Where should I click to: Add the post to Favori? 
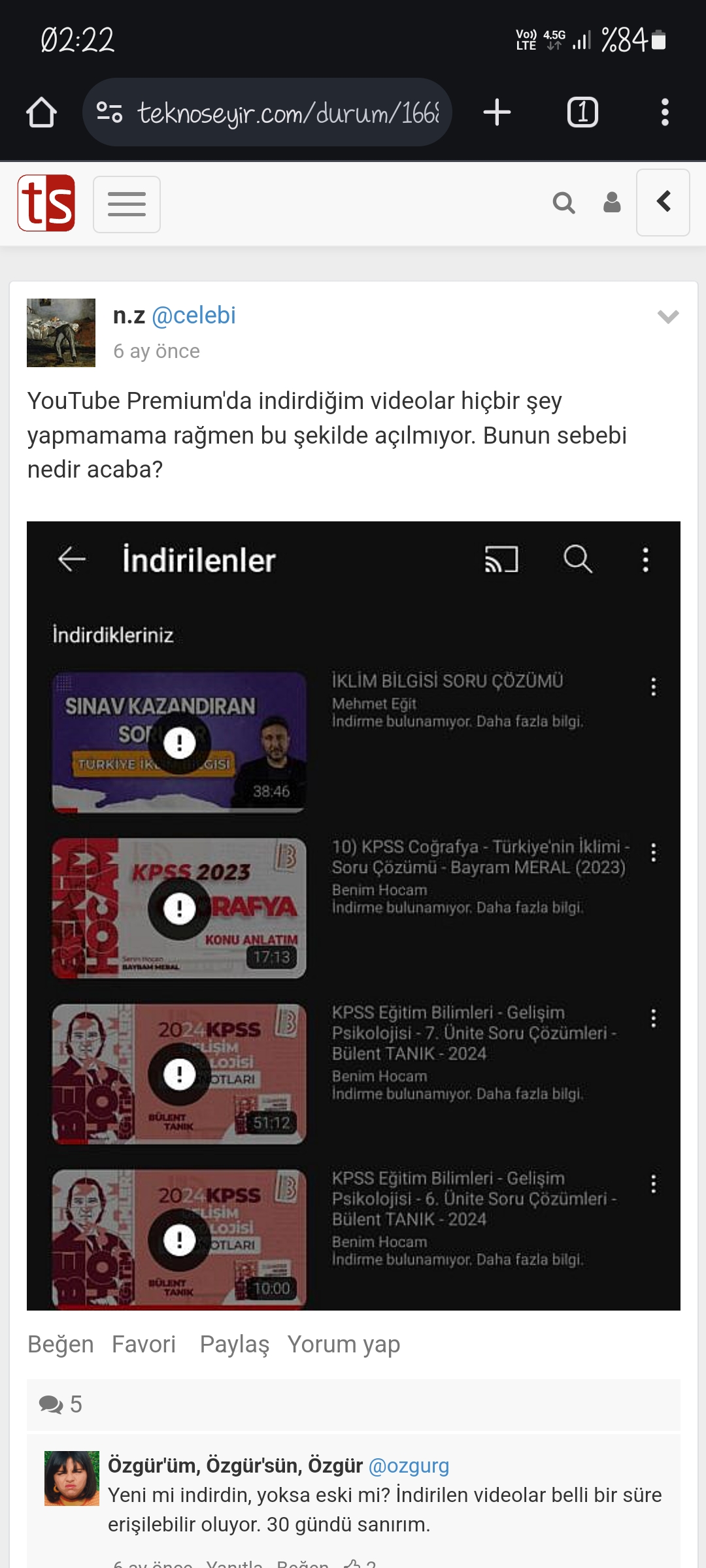click(x=144, y=1345)
